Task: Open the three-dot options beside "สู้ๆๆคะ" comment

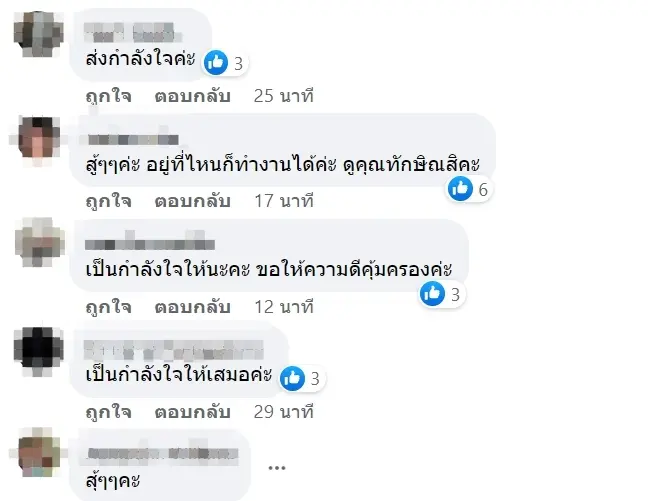Action: 277,466
